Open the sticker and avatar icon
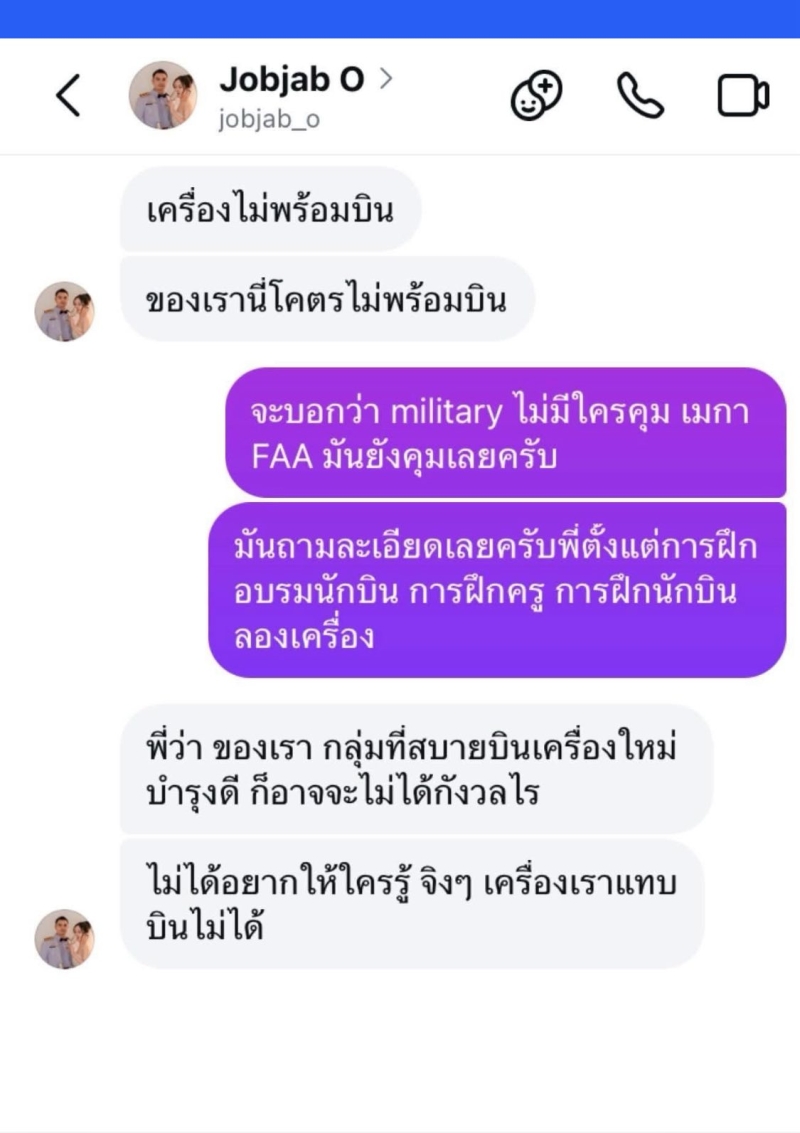 [x=536, y=96]
